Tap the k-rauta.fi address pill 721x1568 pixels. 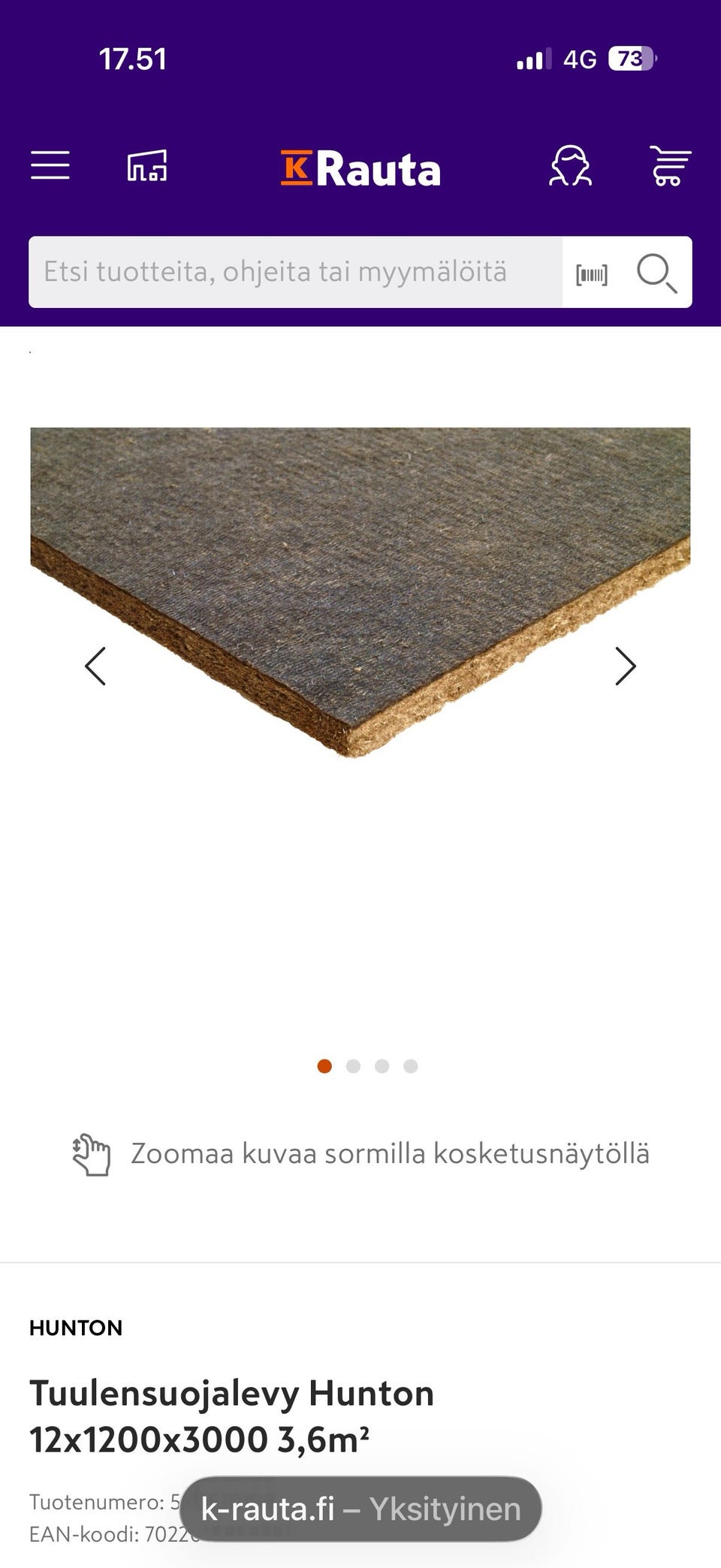point(360,1509)
